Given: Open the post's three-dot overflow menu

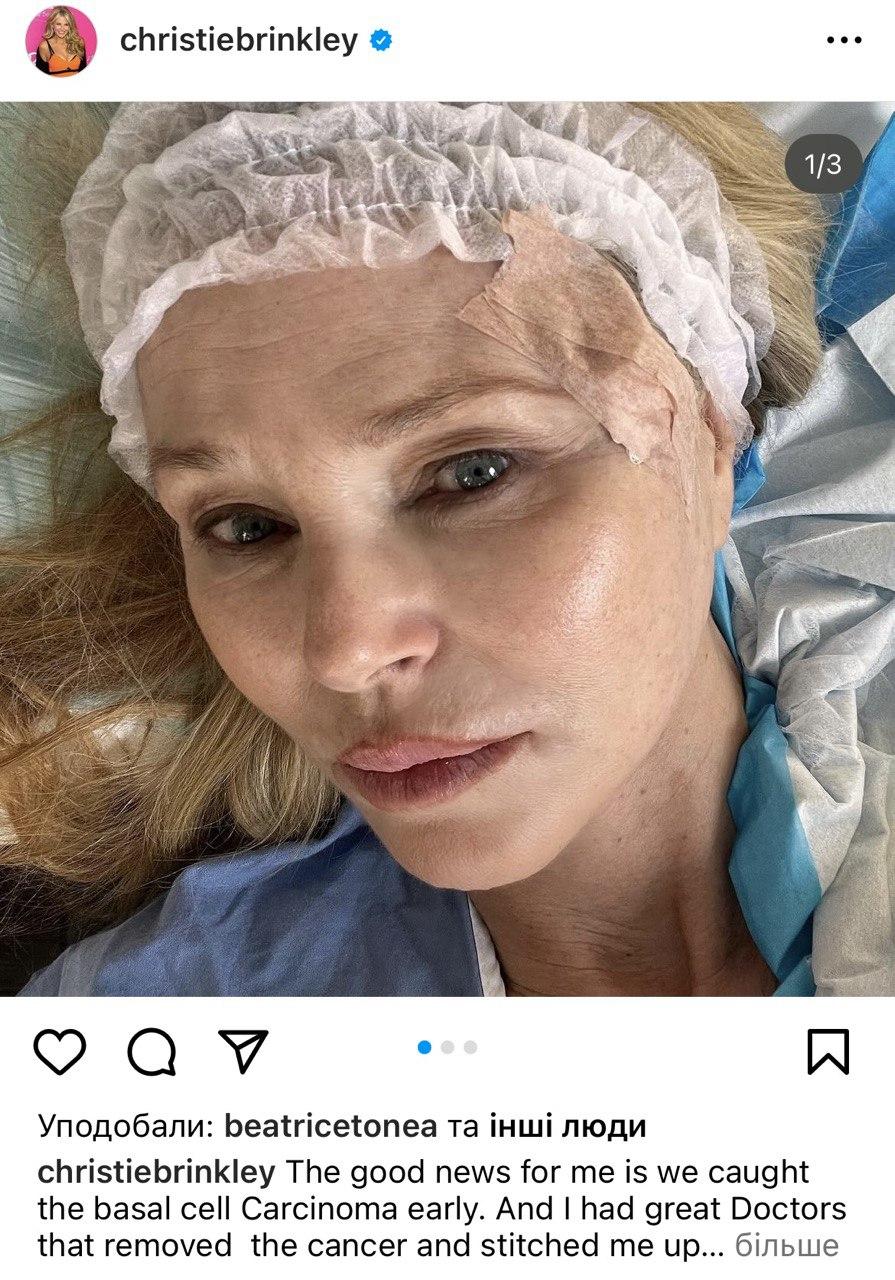Looking at the screenshot, I should pos(844,41).
